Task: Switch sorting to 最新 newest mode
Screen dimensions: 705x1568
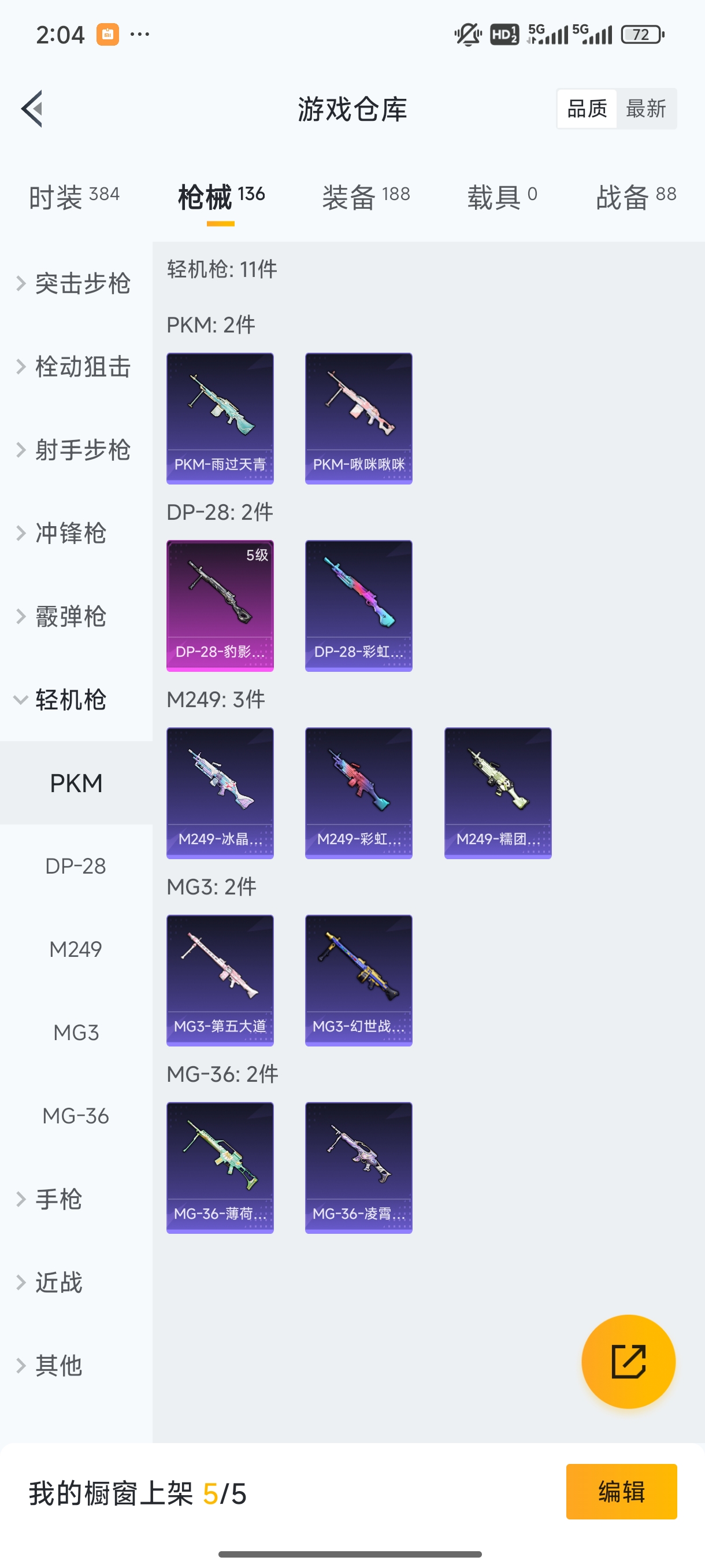Action: 647,108
